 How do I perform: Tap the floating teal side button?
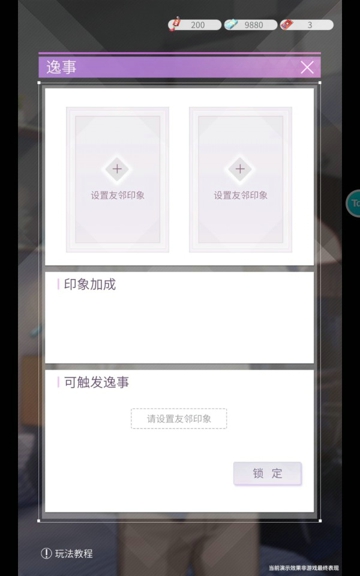[x=353, y=203]
